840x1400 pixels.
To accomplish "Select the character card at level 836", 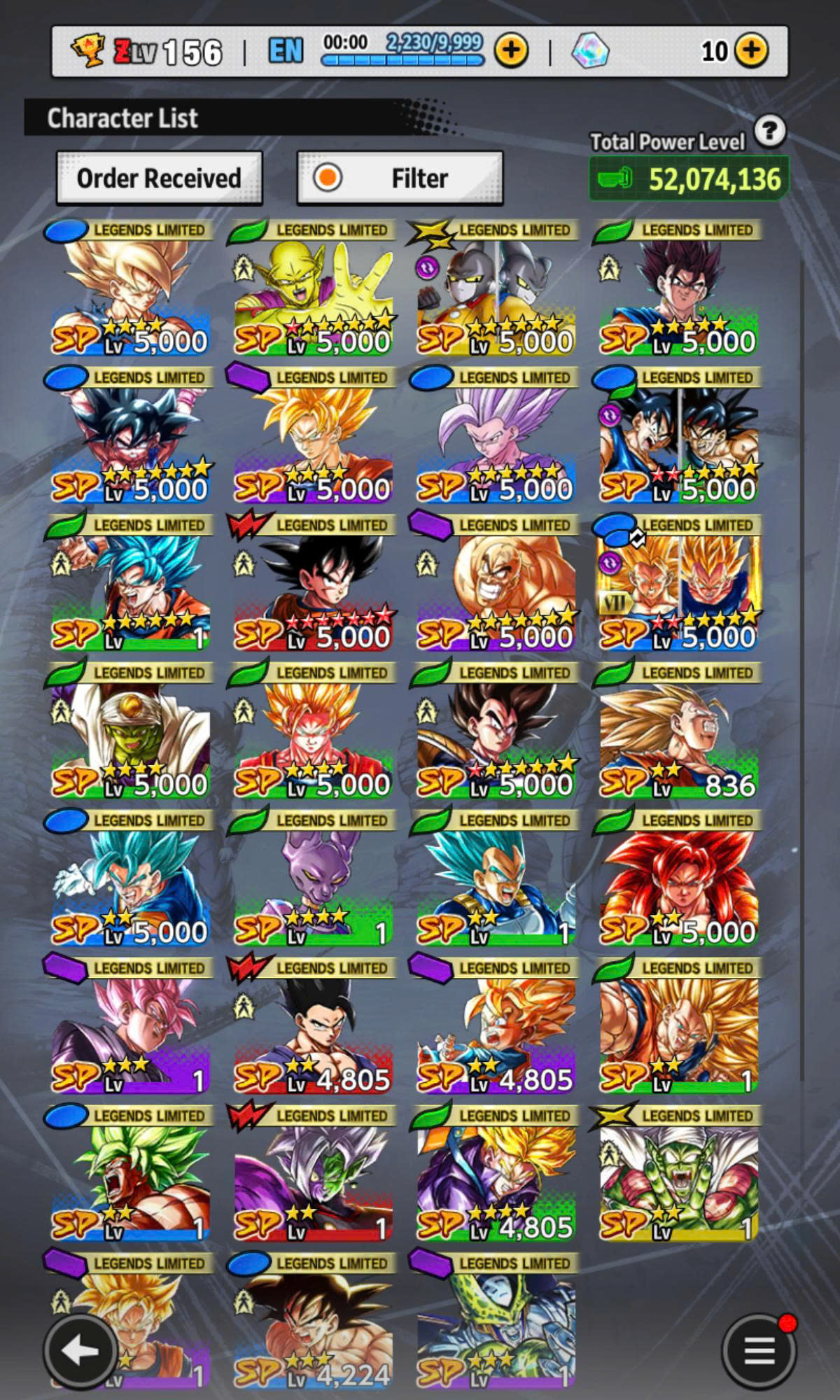I will click(678, 730).
